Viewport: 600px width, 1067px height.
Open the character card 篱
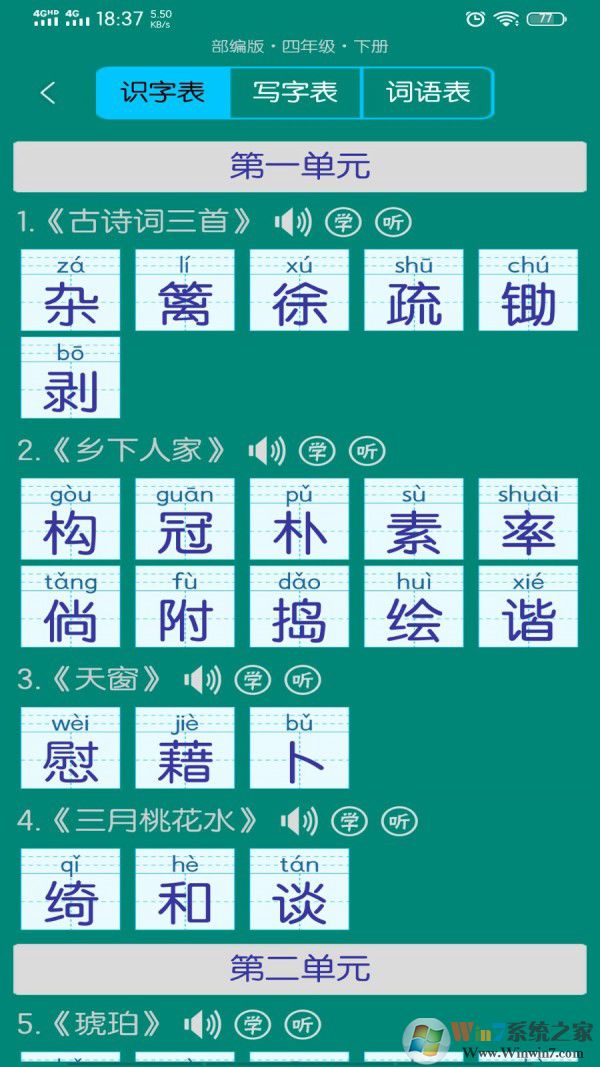pos(185,291)
